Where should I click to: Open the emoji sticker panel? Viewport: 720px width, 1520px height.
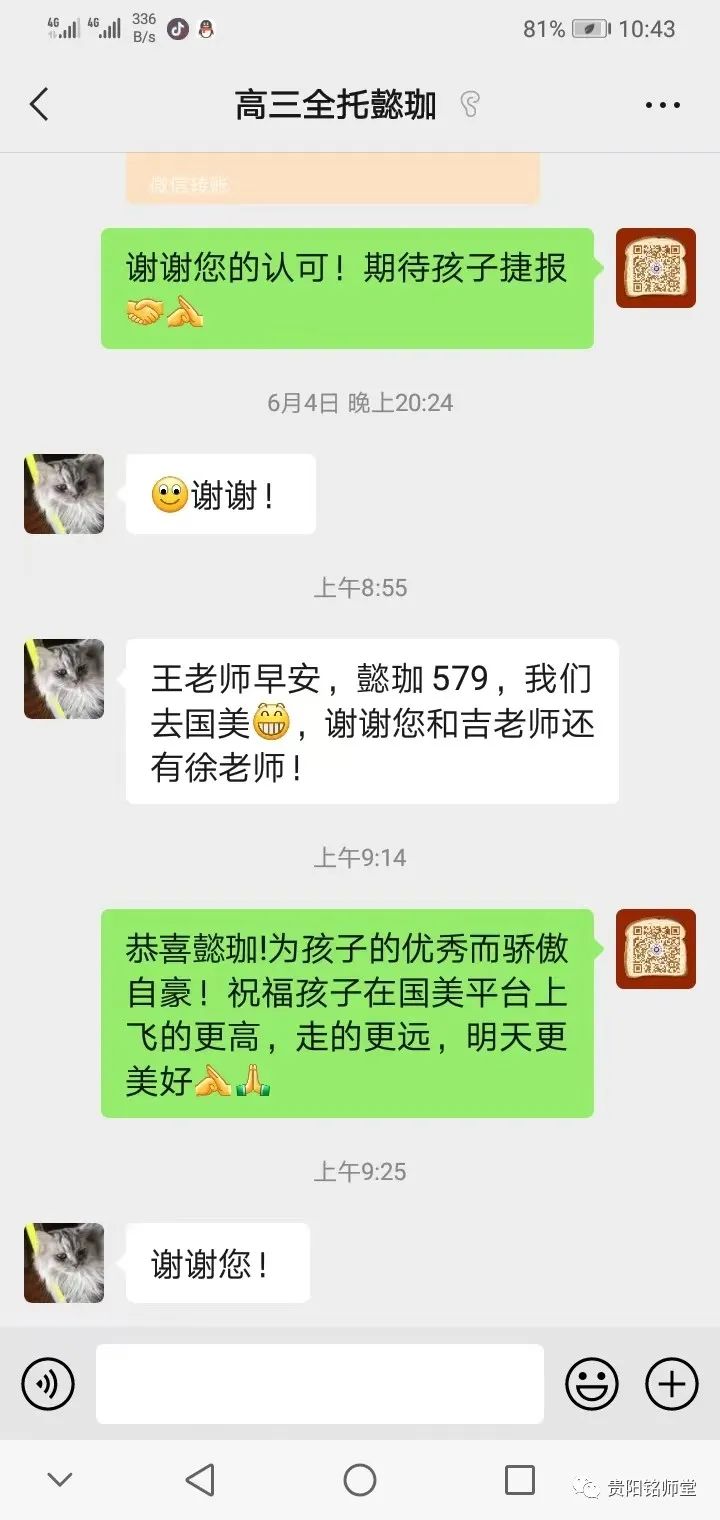click(x=592, y=1384)
